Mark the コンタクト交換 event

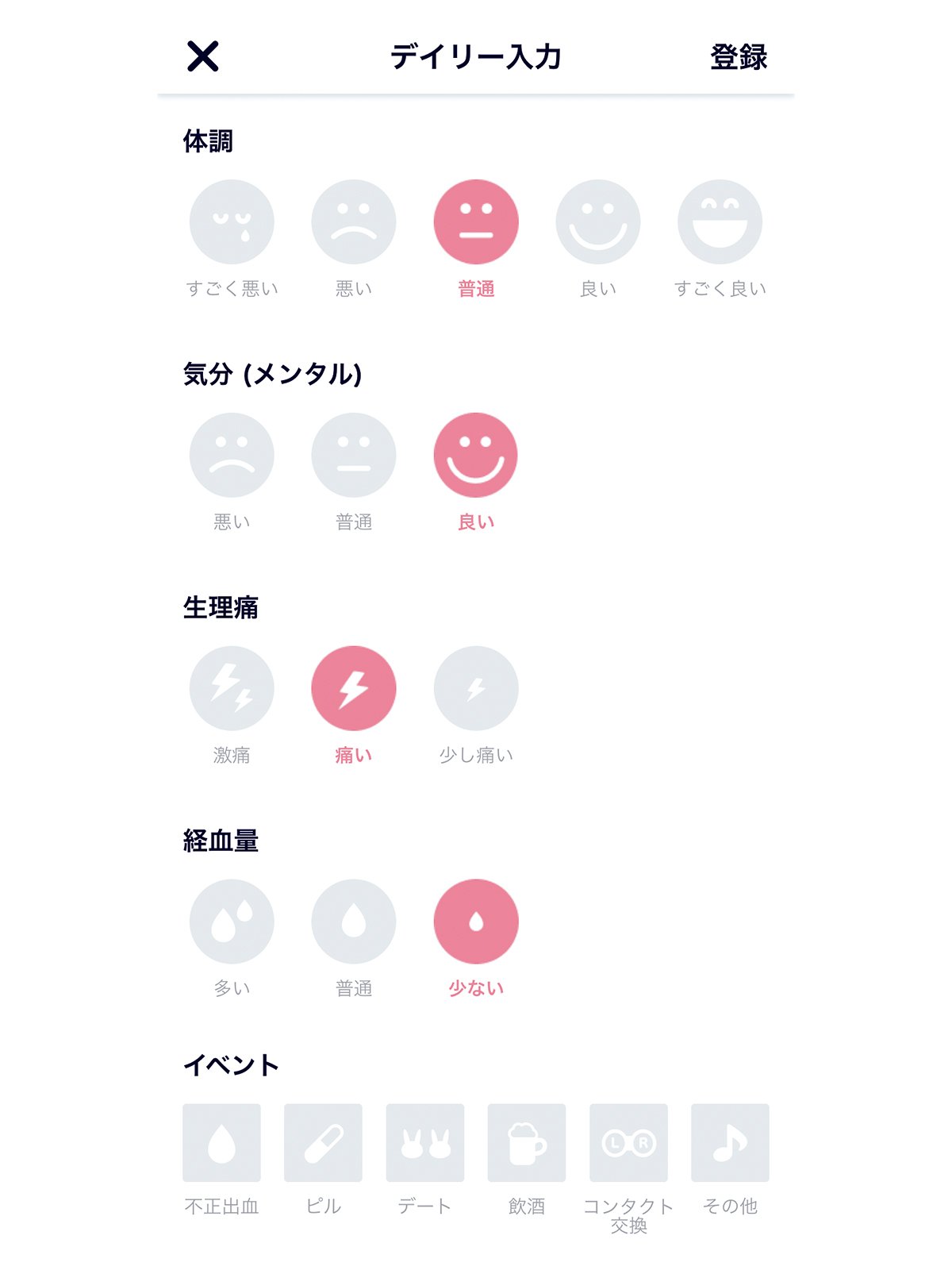628,1143
